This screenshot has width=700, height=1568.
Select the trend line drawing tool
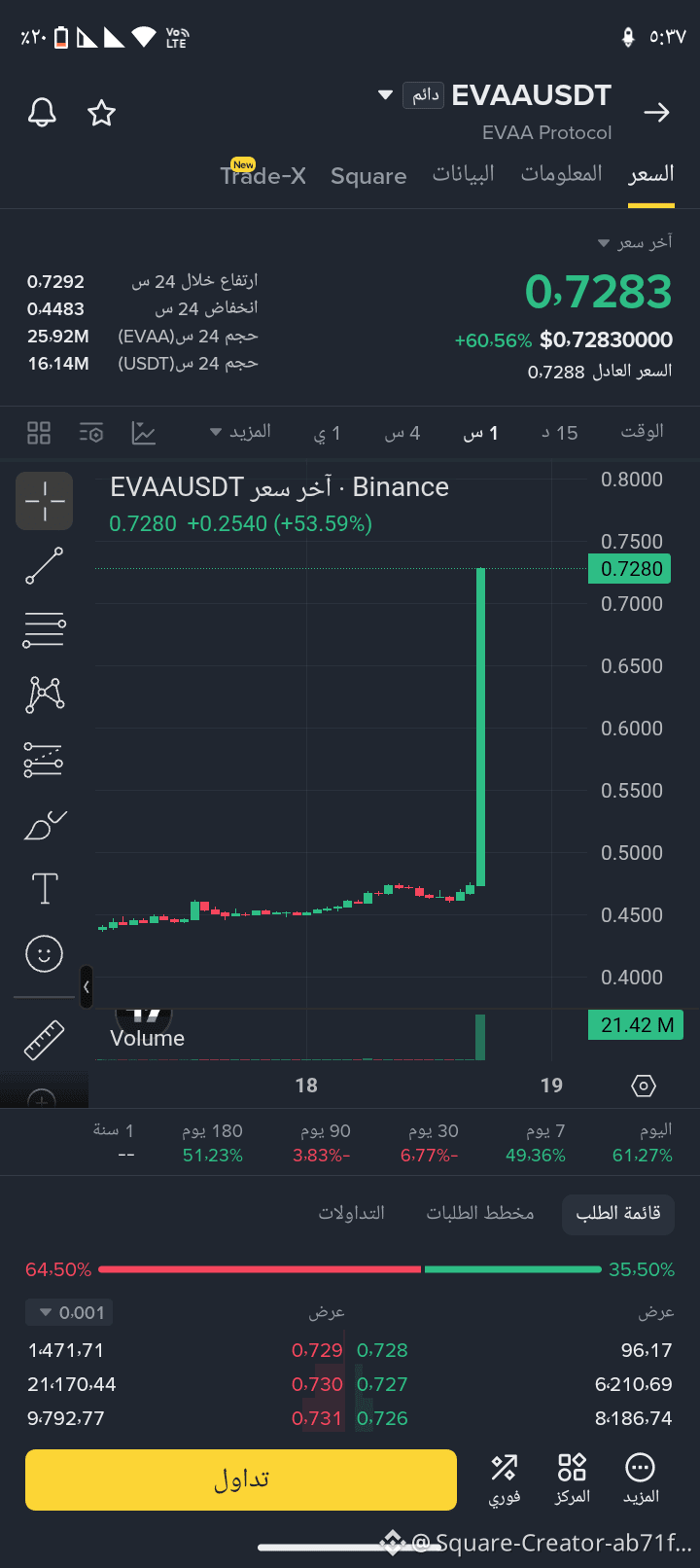44,565
